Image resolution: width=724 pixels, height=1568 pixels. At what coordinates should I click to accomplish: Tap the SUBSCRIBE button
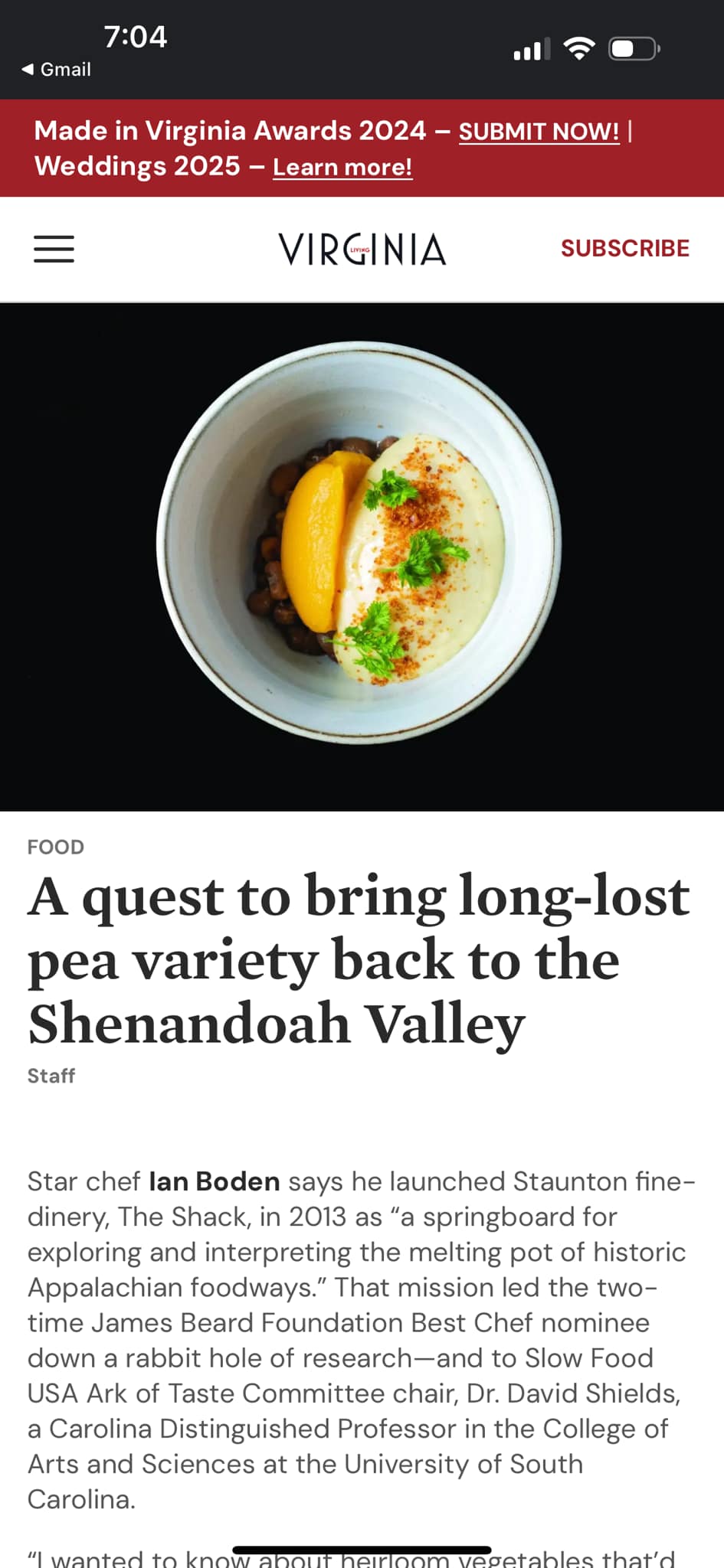pos(624,248)
